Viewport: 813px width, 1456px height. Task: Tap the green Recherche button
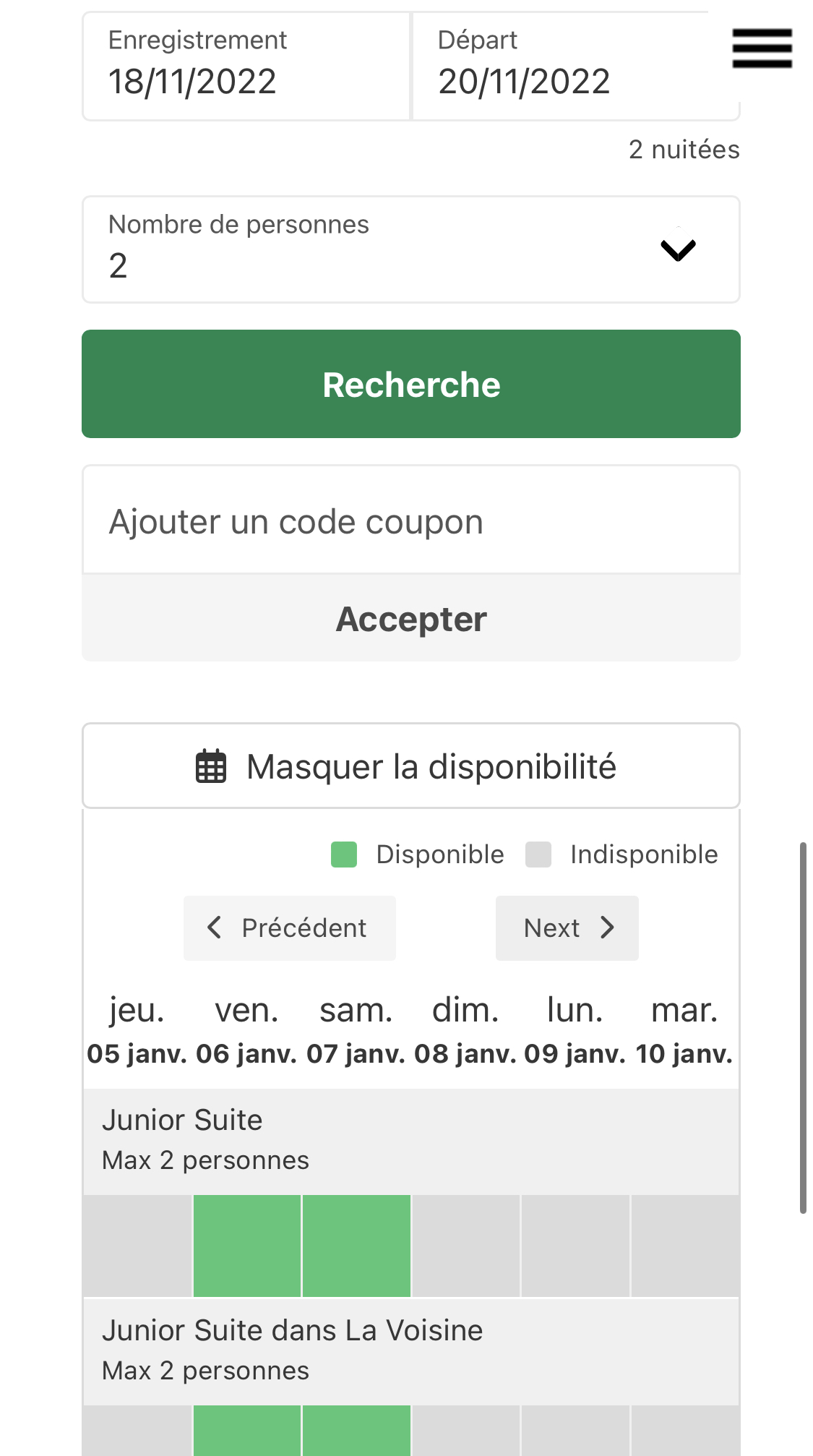coord(411,384)
